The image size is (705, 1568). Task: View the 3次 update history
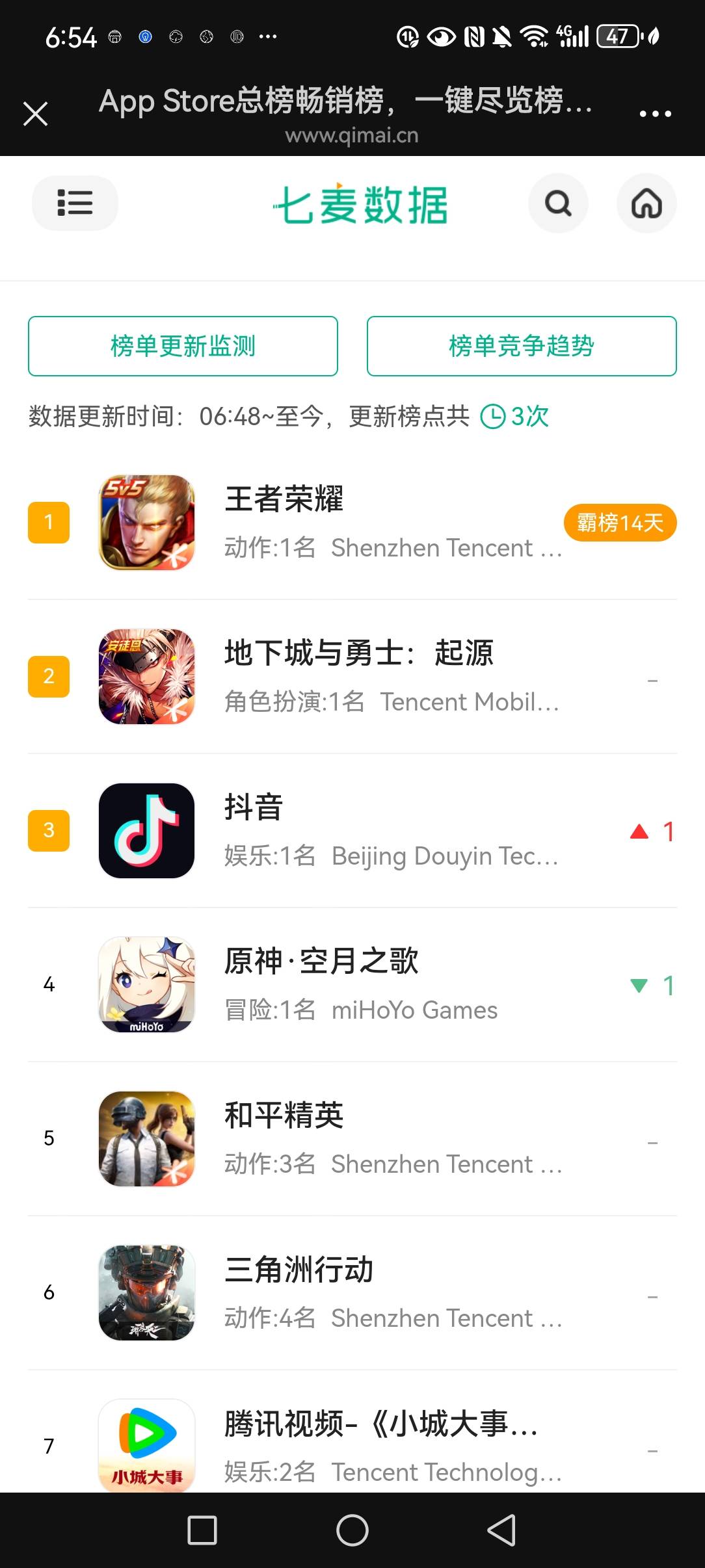click(x=515, y=416)
